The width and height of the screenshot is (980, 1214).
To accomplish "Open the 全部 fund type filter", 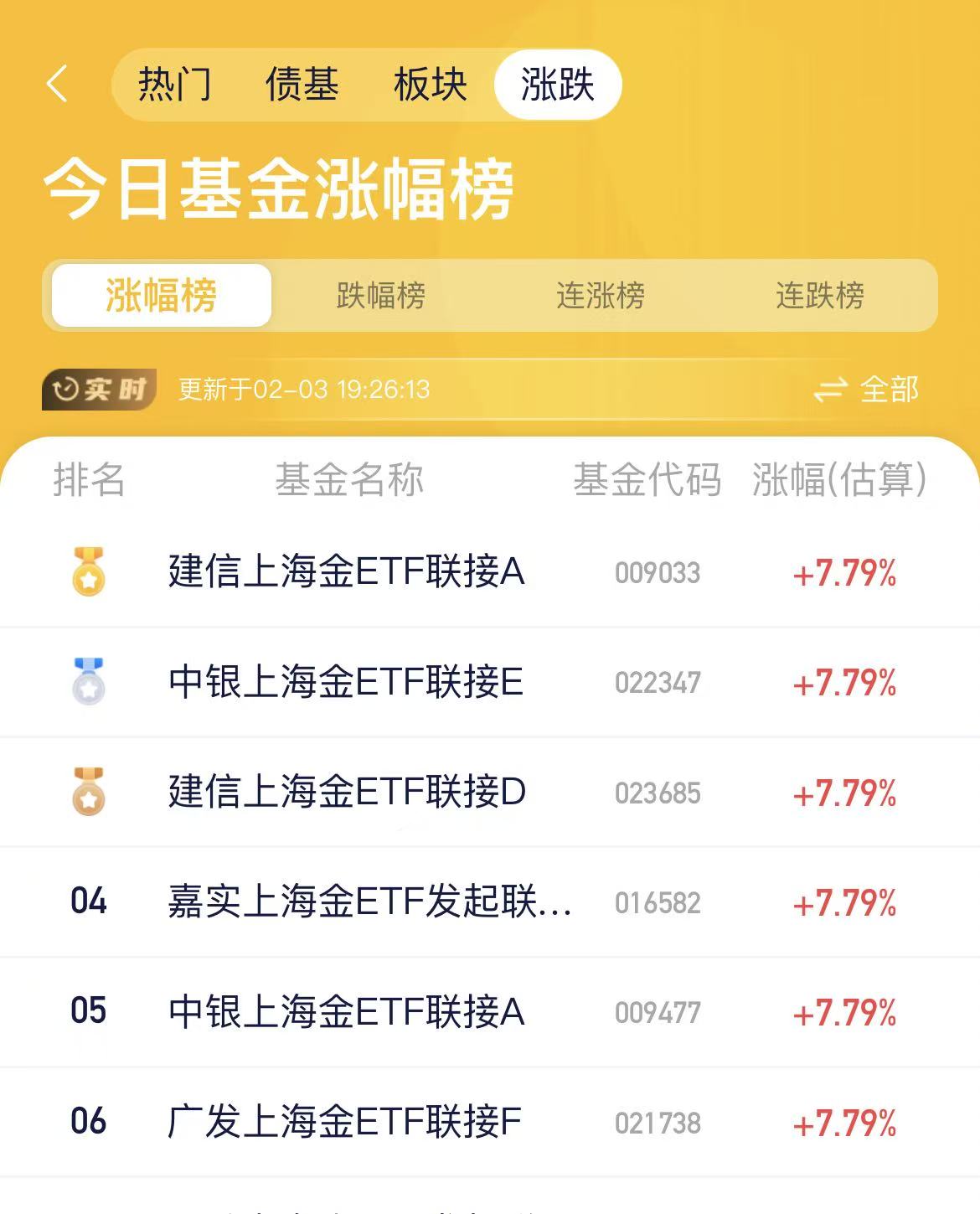I will click(x=867, y=390).
